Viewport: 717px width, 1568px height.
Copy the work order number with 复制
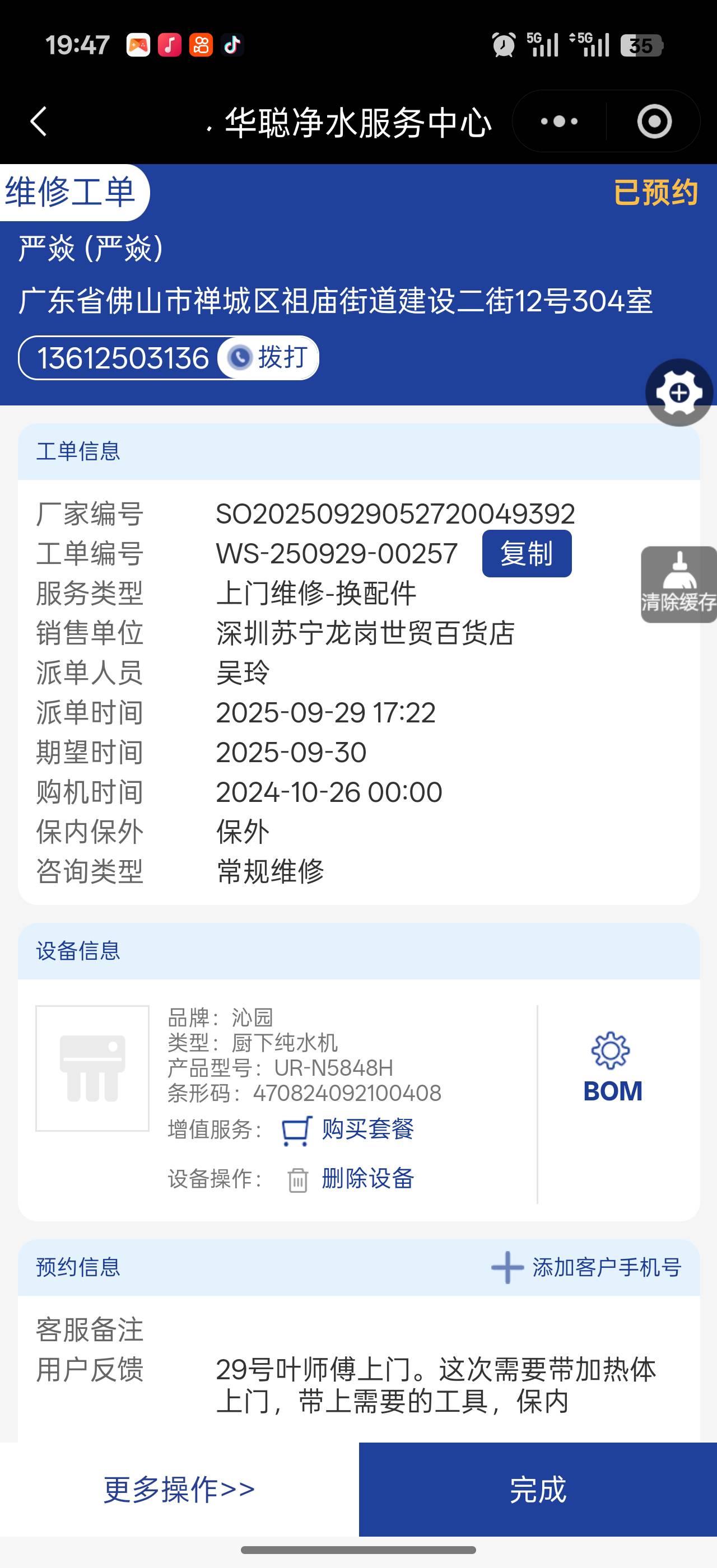pos(527,553)
